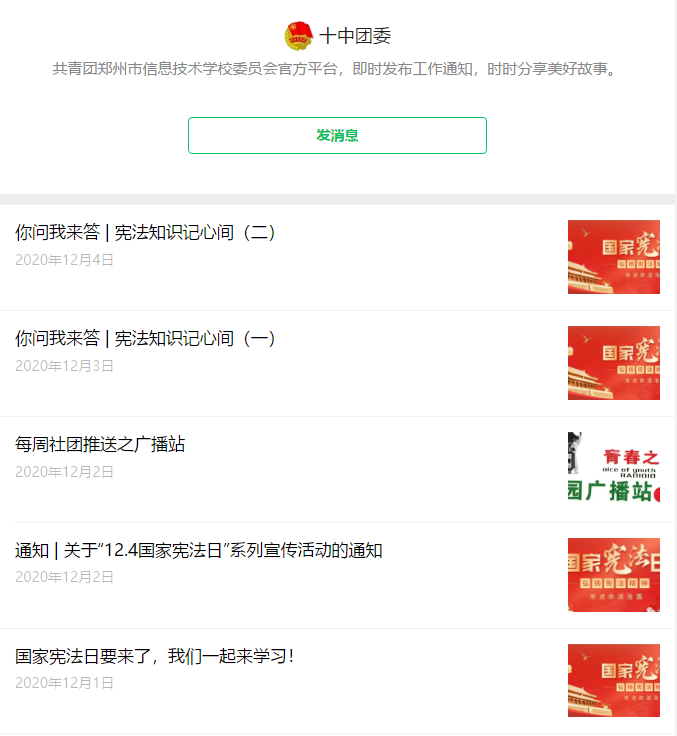Tap the 十中团委 account avatar
The image size is (677, 736).
coord(298,36)
